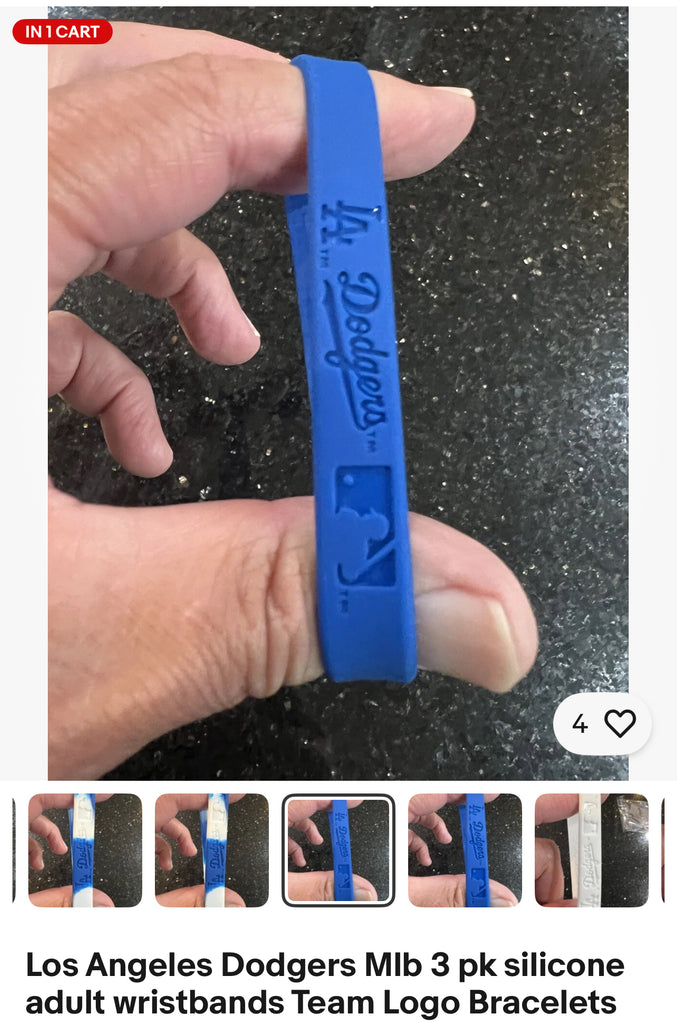Select the highlighted blue MLB logo thumbnail

point(338,850)
